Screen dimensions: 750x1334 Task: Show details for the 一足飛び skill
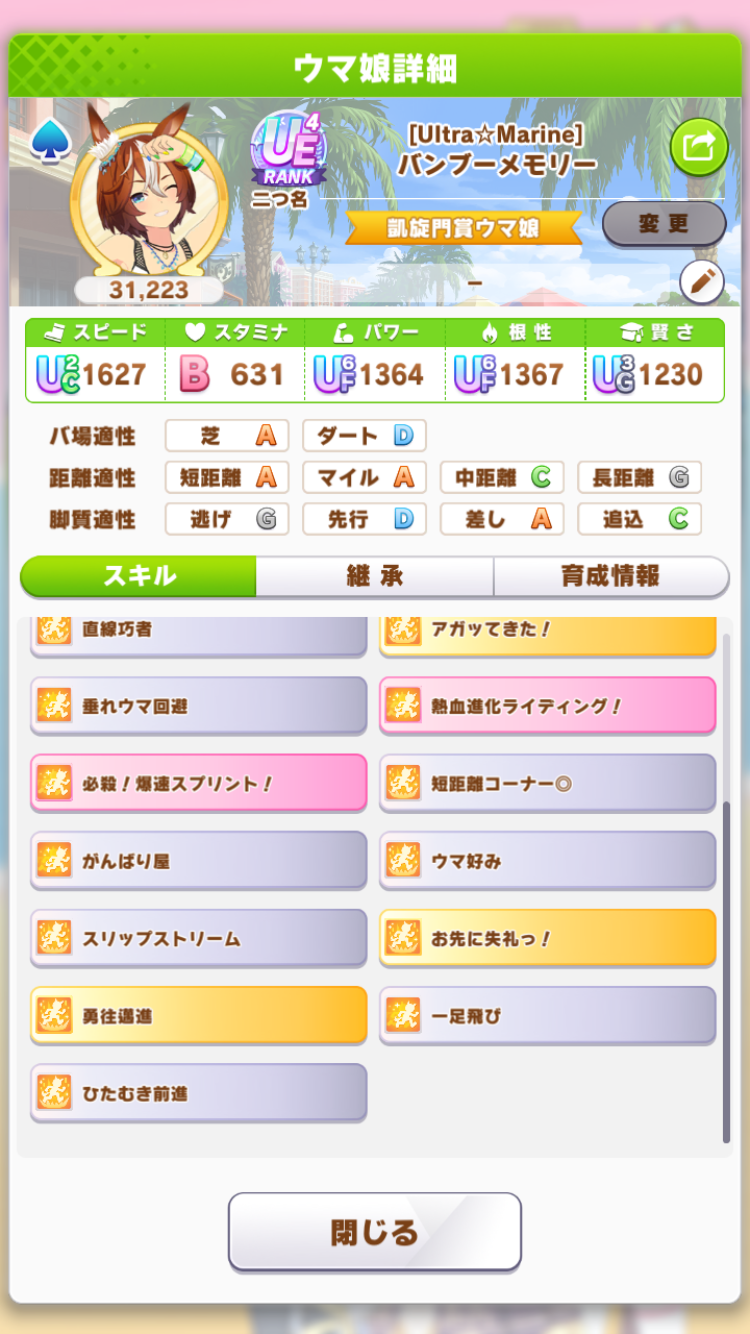pos(547,1015)
